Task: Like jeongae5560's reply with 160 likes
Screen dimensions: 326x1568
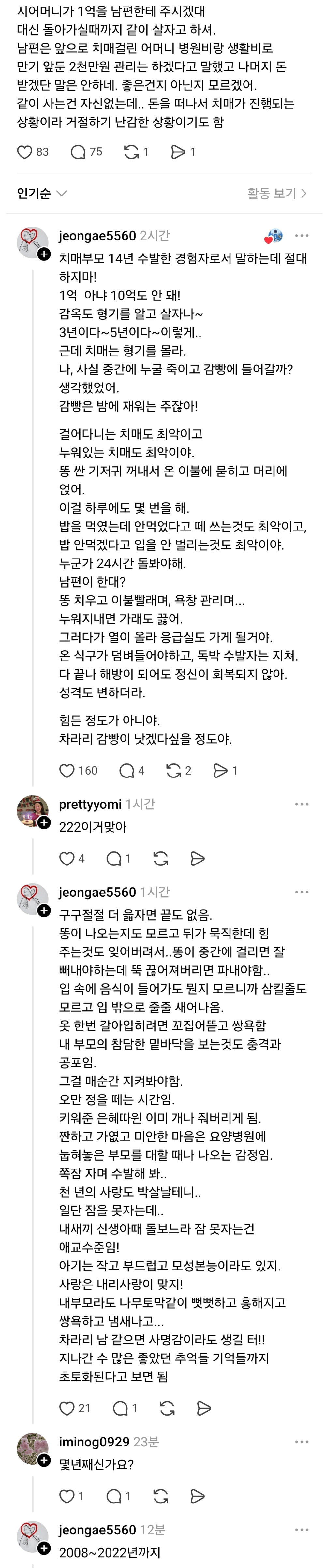Action: click(67, 771)
